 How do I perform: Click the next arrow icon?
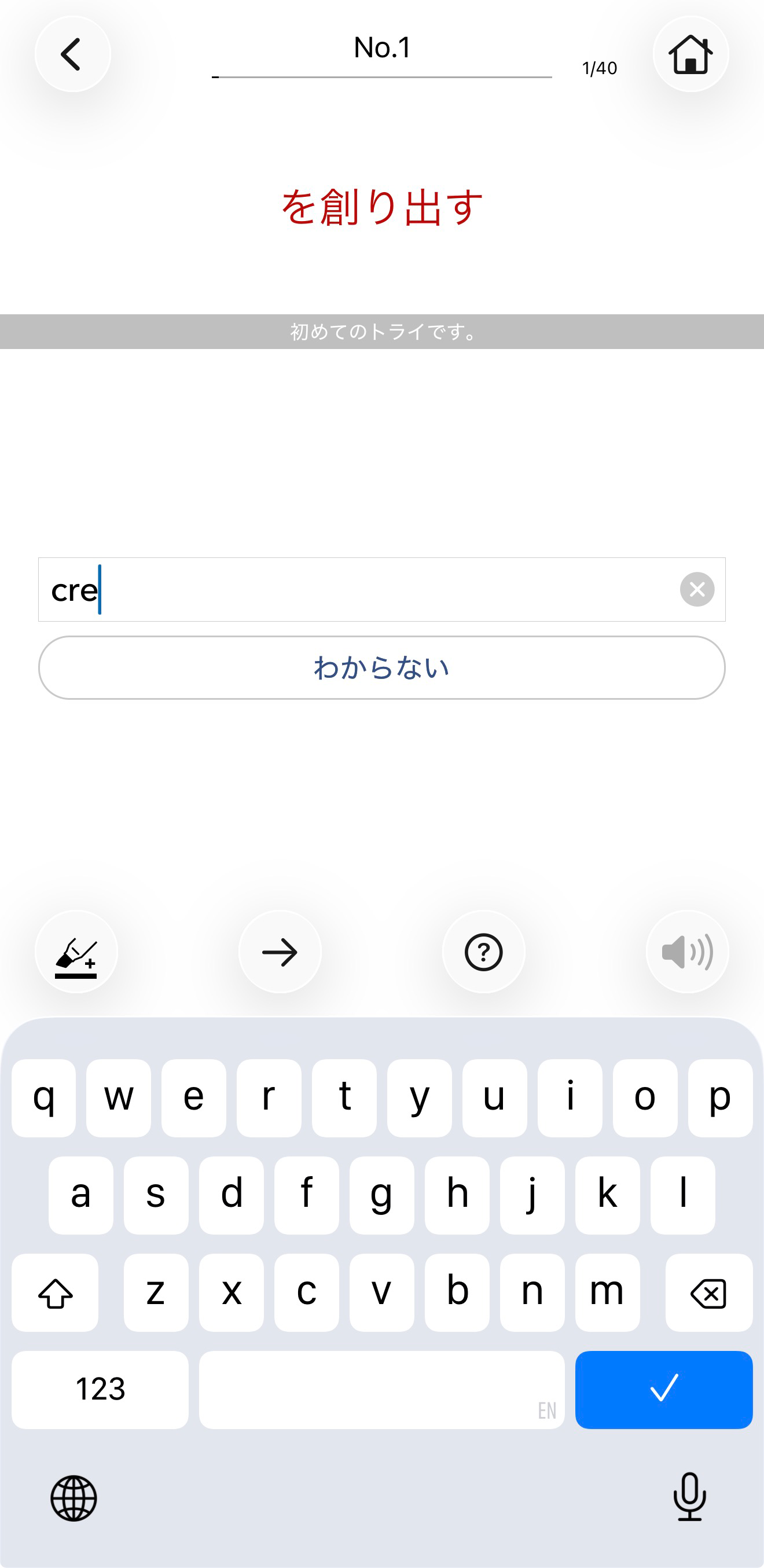(x=280, y=952)
